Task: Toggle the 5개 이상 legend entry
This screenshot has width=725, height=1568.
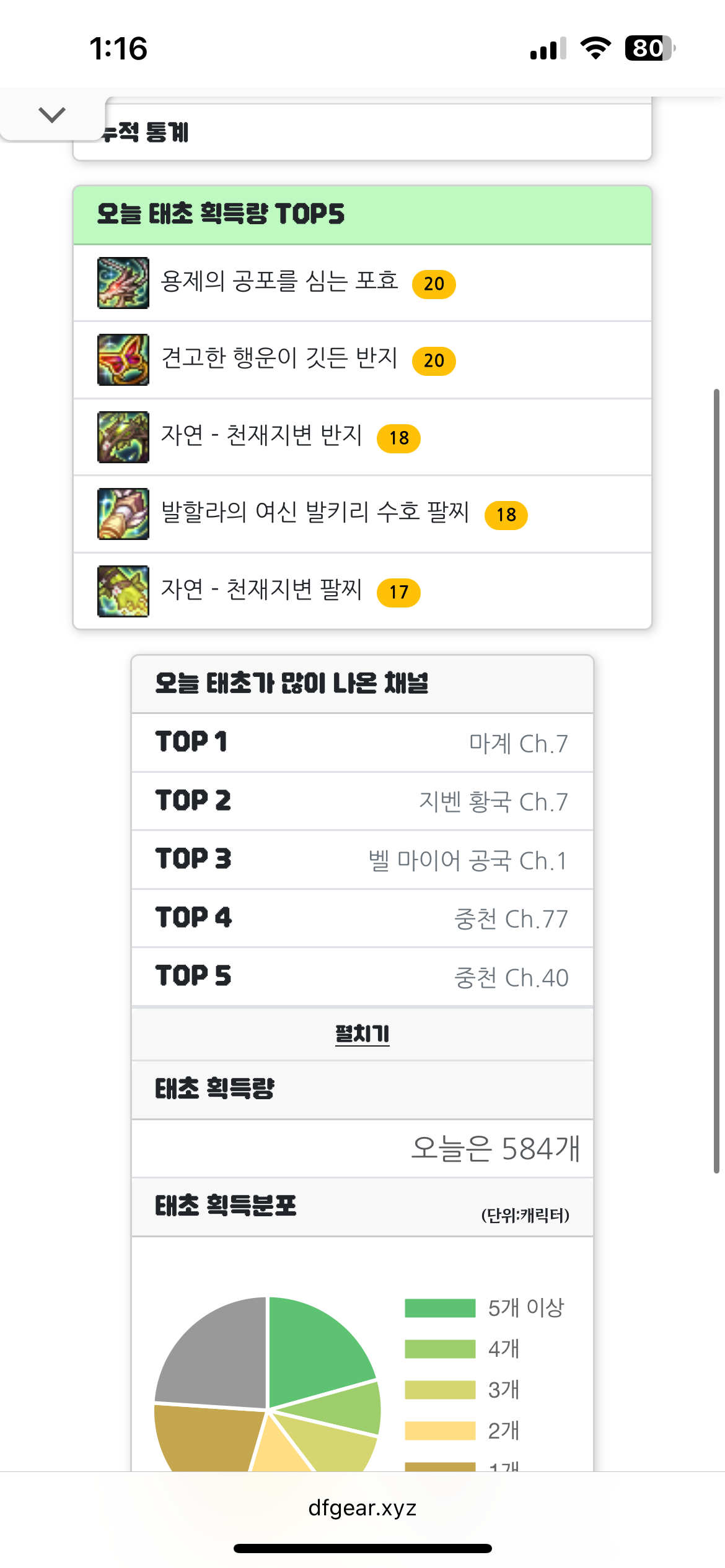Action: pyautogui.click(x=485, y=1308)
